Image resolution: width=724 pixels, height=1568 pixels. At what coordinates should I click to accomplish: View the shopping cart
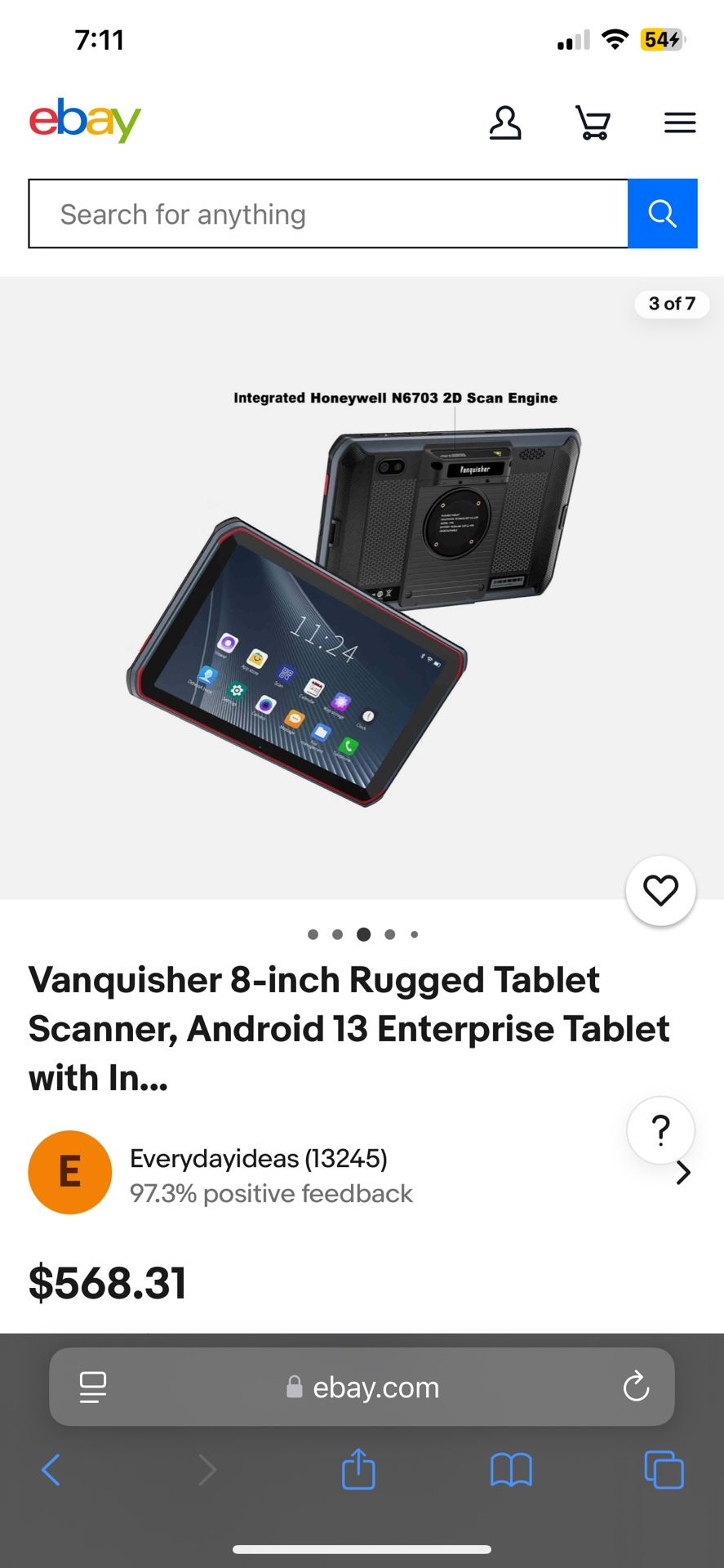click(x=593, y=123)
